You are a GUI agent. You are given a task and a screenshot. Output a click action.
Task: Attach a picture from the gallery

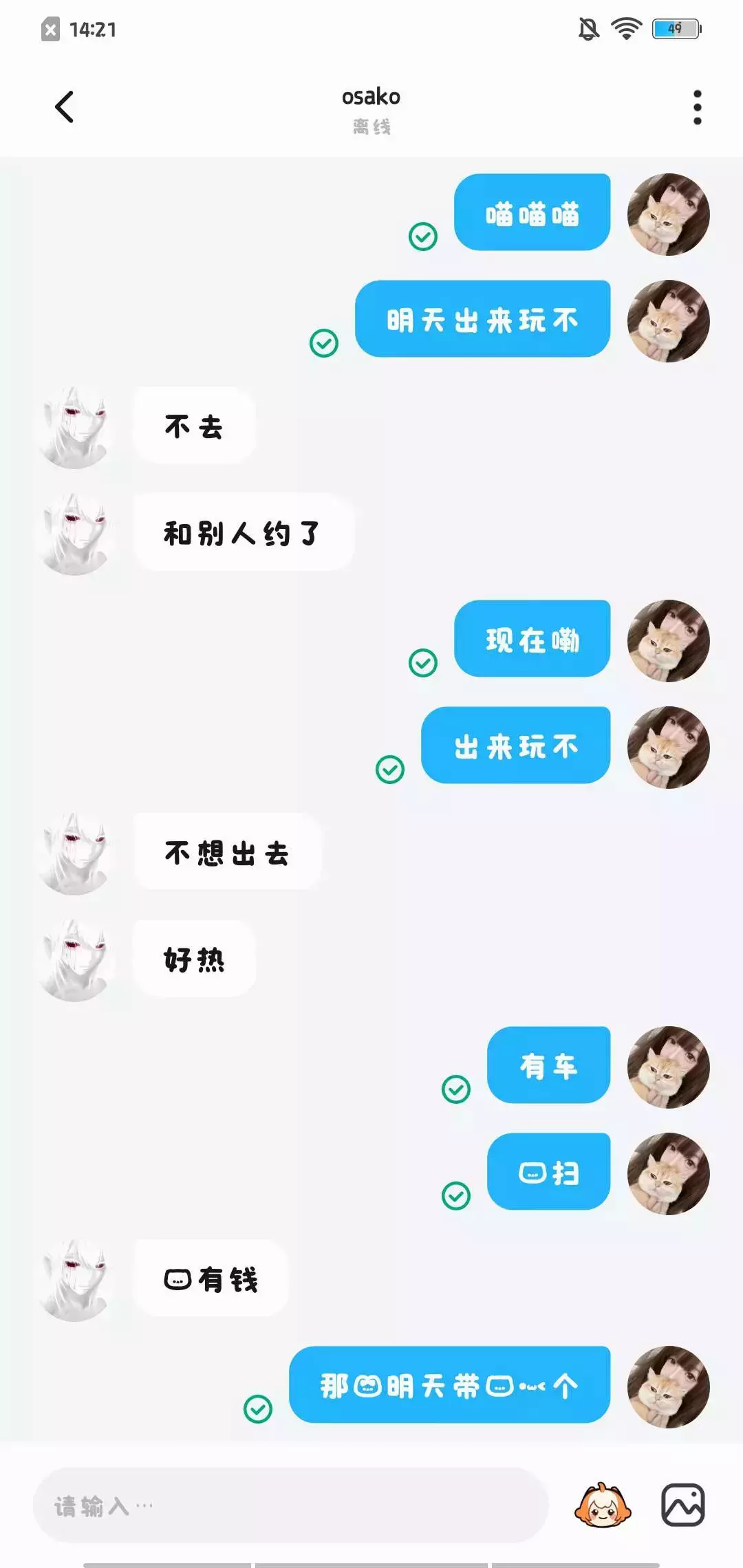[682, 1505]
